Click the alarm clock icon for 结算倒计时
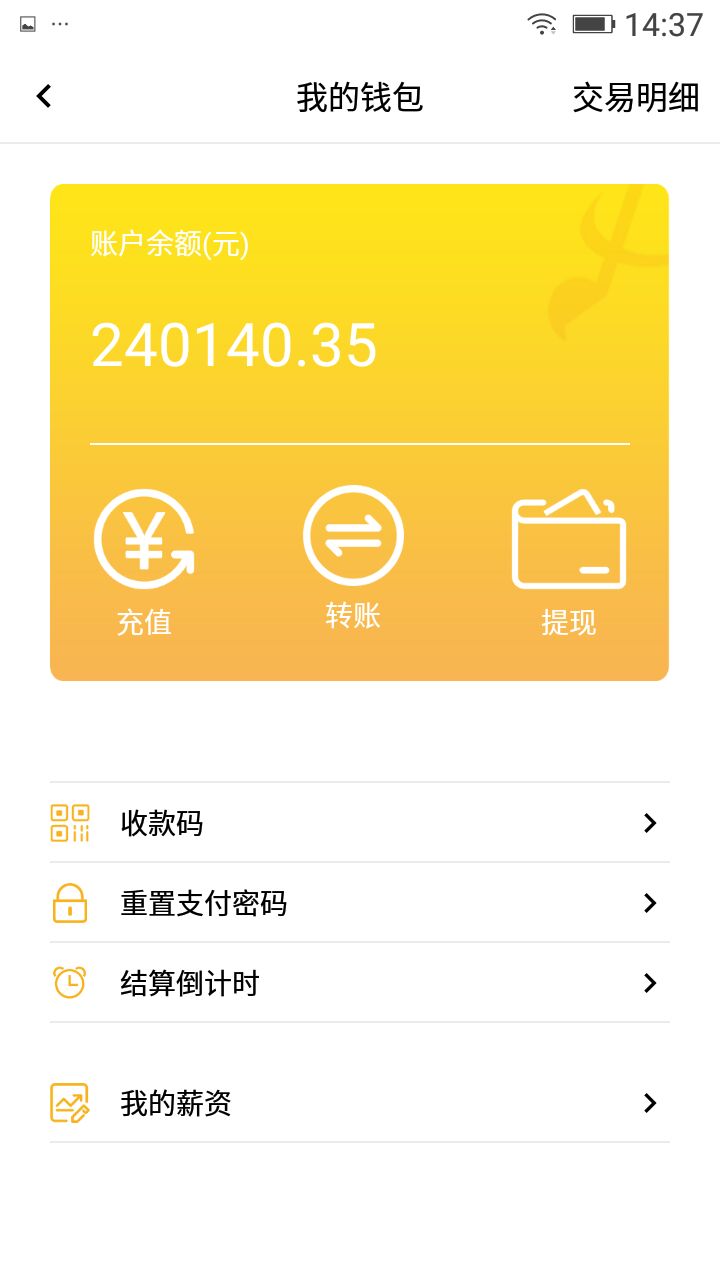This screenshot has width=720, height=1280. tap(68, 982)
